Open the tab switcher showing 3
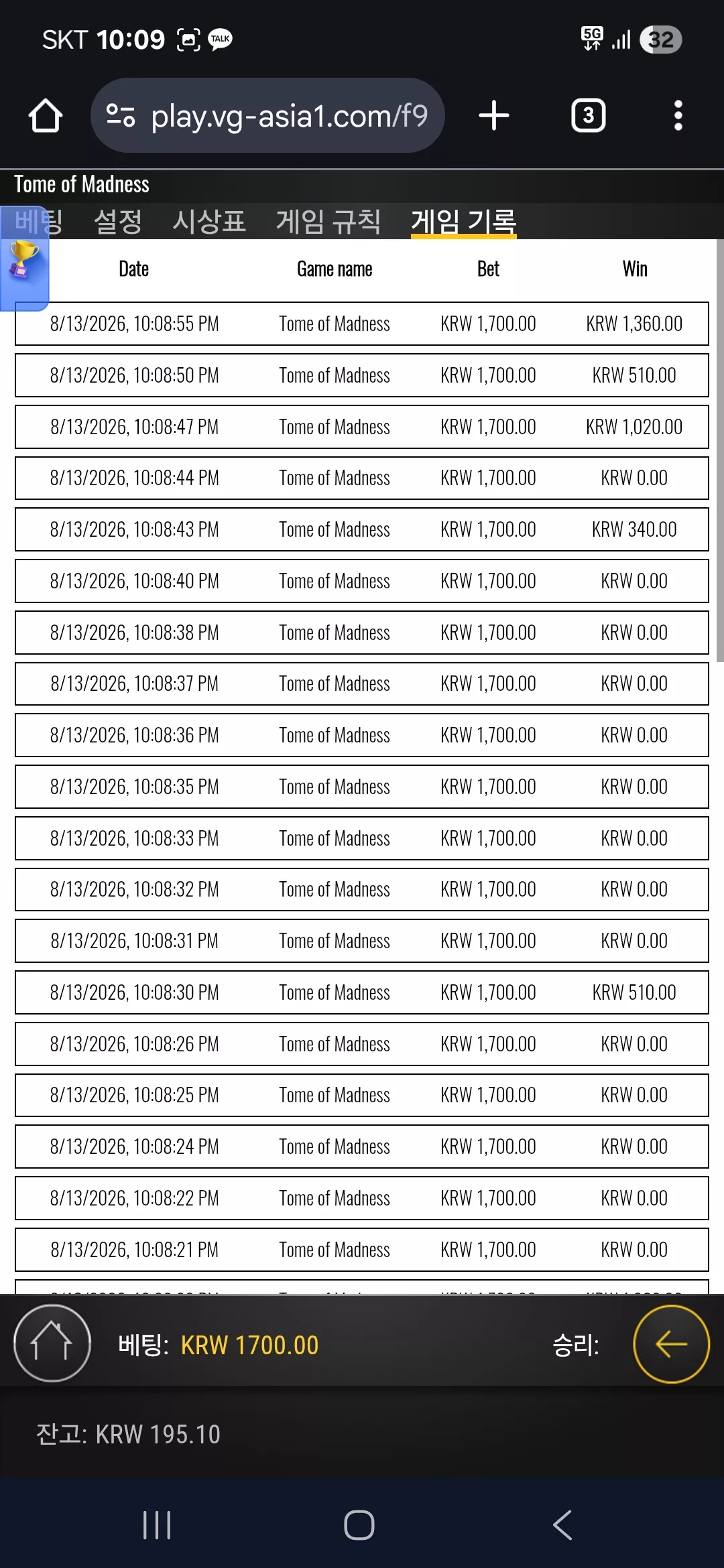Screen dimensions: 724x1568 pos(589,115)
